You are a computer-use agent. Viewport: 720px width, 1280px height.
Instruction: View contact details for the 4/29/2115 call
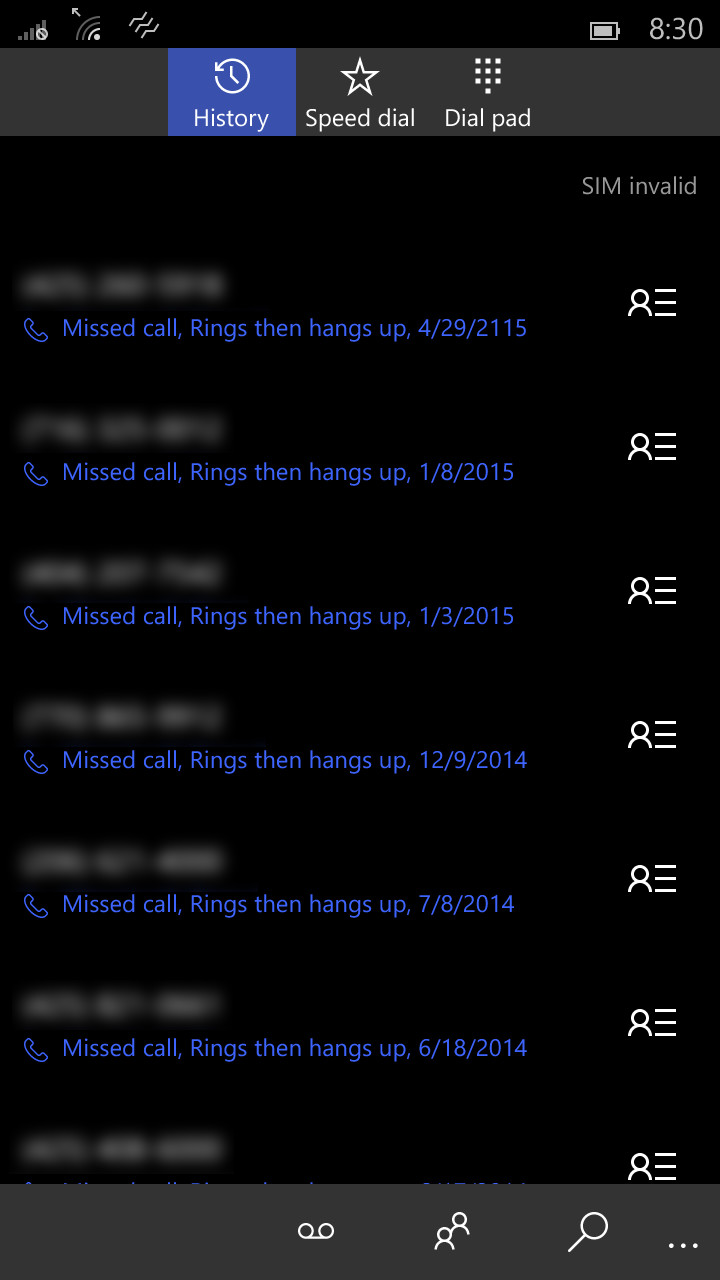pos(652,303)
